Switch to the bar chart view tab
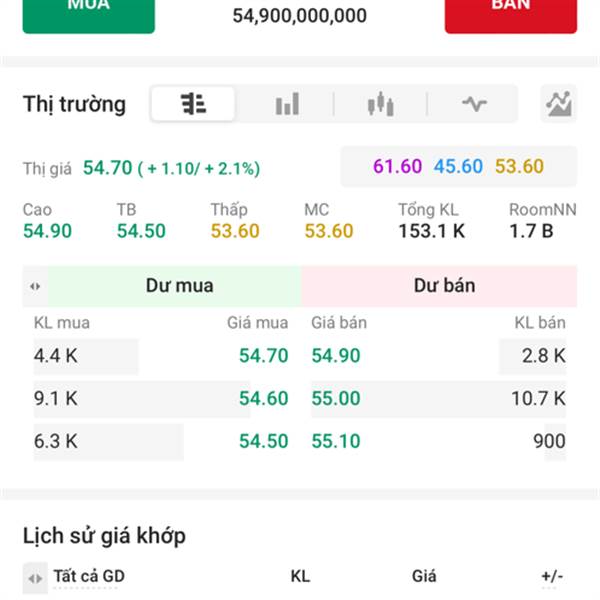This screenshot has height=600, width=600. (x=287, y=104)
